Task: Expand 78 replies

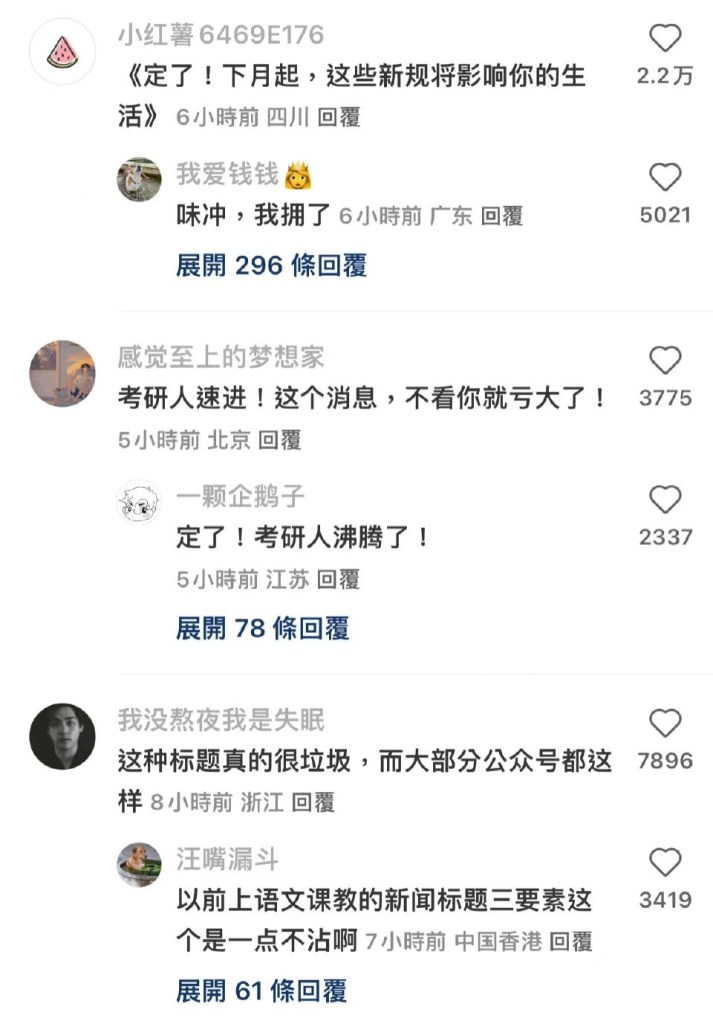Action: (262, 629)
